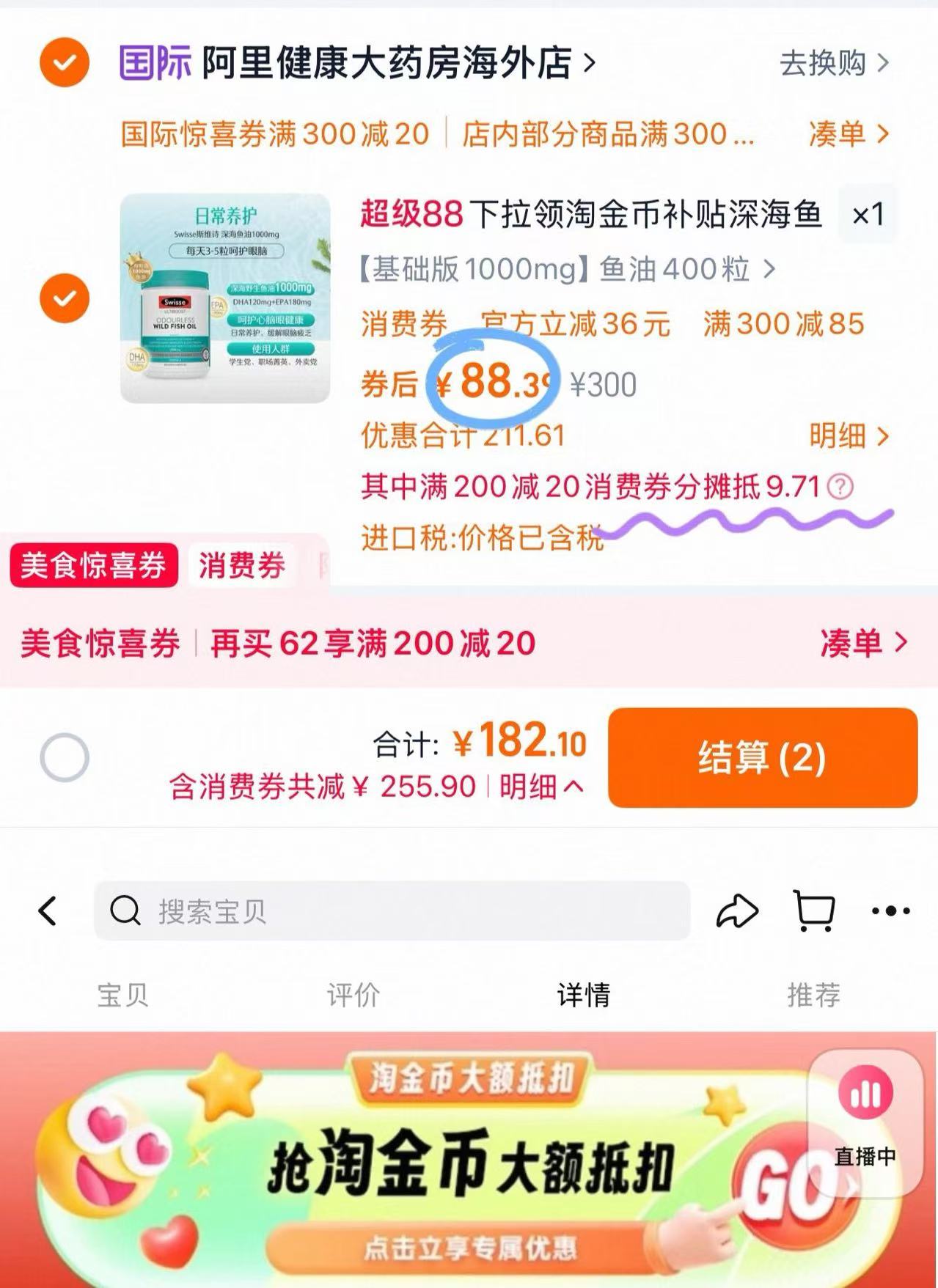Click the back arrow at screen bottom
The image size is (938, 1288).
coord(45,911)
